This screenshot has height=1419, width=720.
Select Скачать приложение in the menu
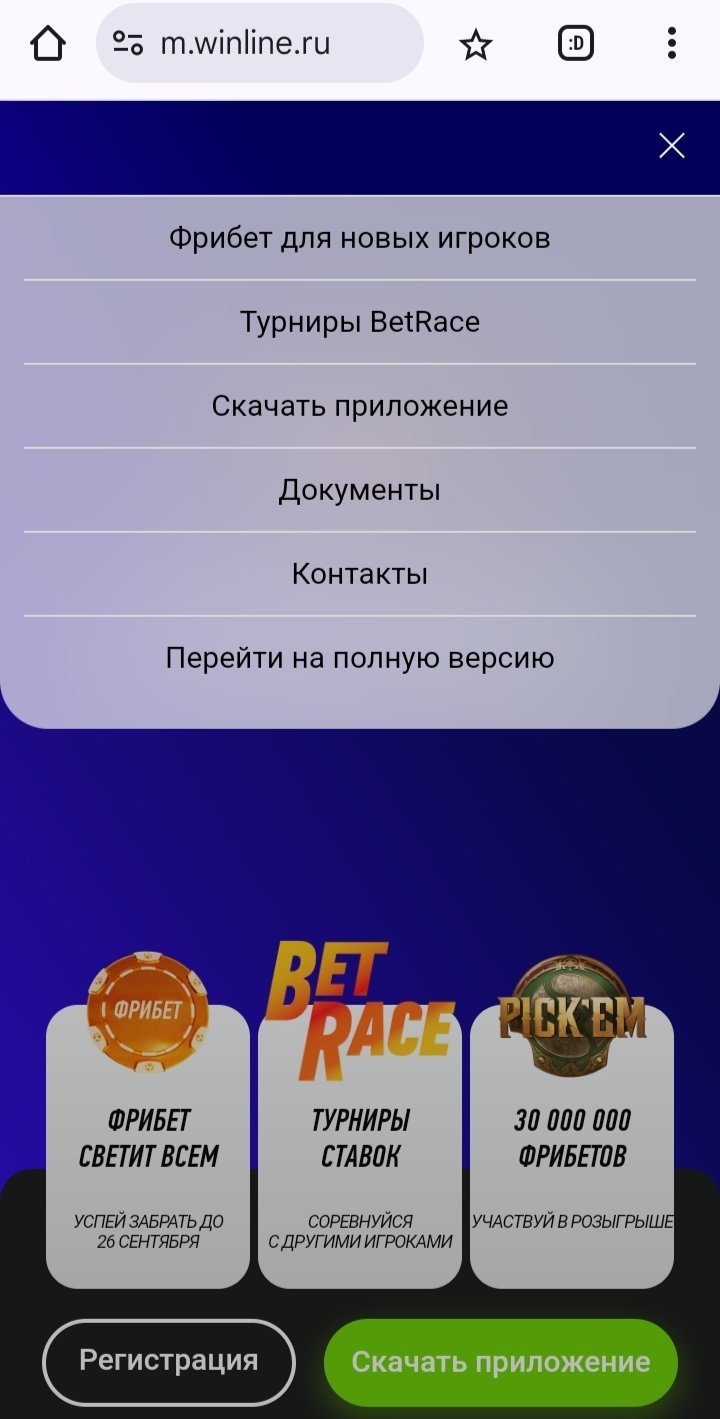click(x=359, y=406)
